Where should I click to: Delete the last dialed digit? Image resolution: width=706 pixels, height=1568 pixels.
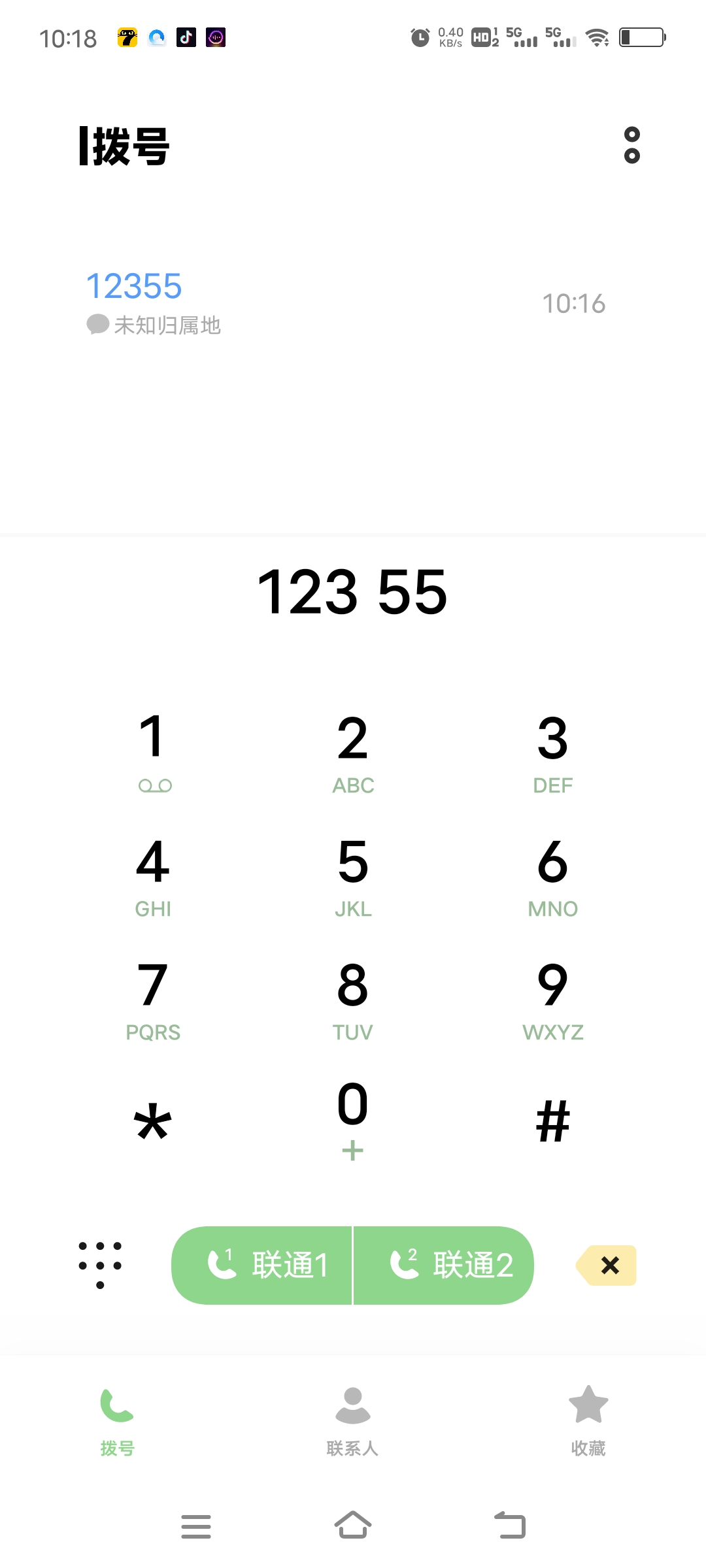point(607,1266)
